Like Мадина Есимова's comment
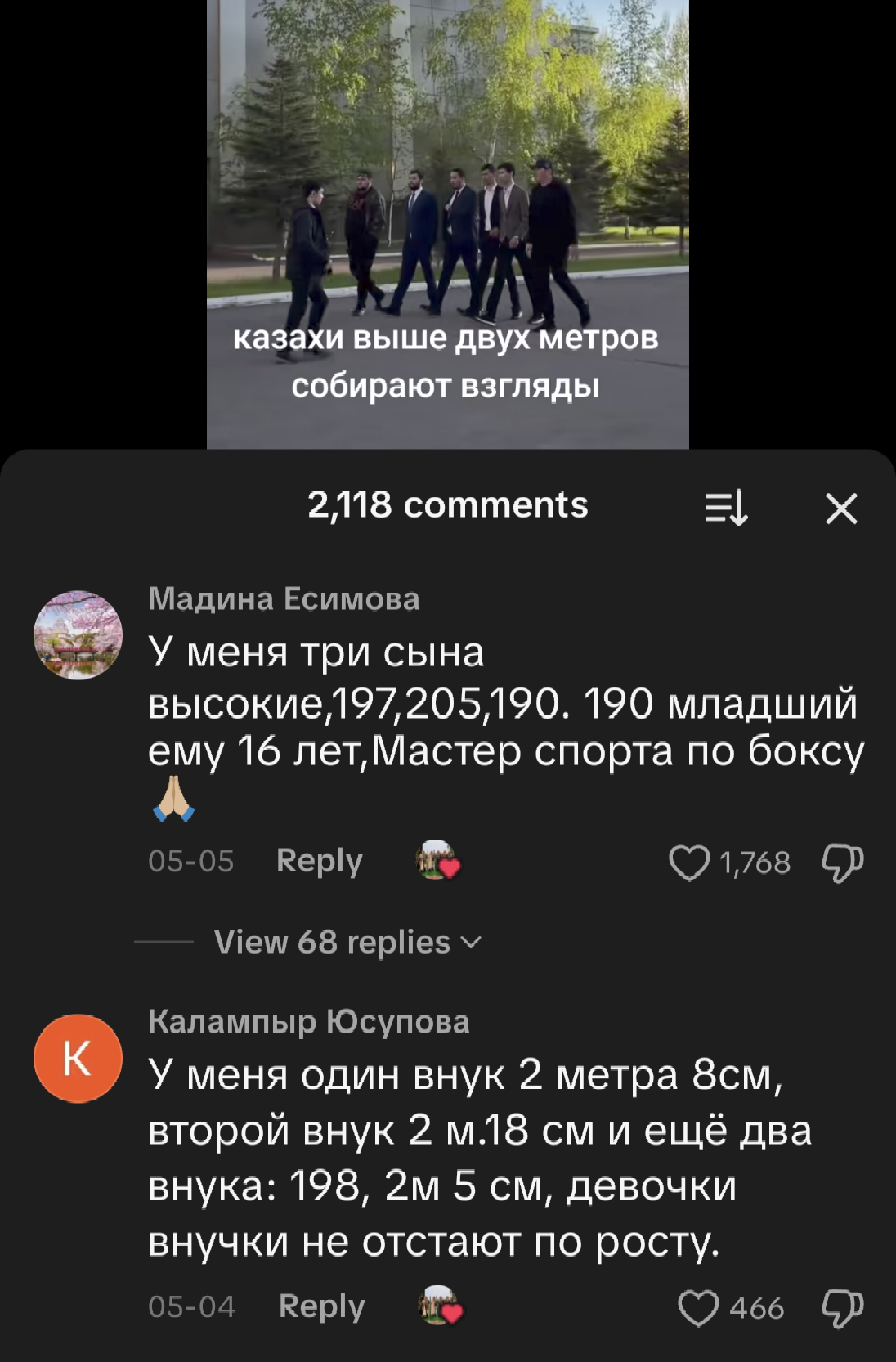The width and height of the screenshot is (896, 1362). [689, 862]
